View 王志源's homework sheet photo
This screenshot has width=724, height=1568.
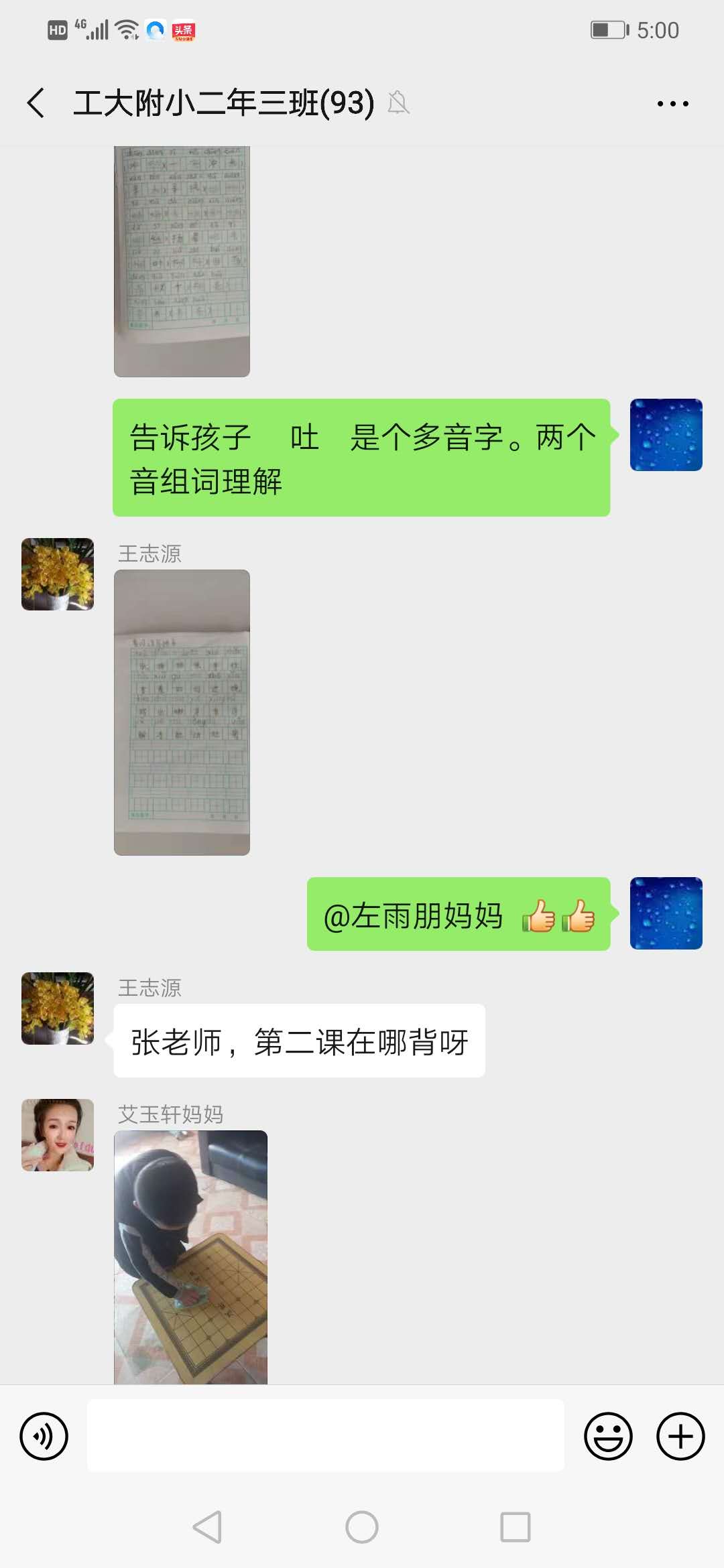tap(182, 712)
